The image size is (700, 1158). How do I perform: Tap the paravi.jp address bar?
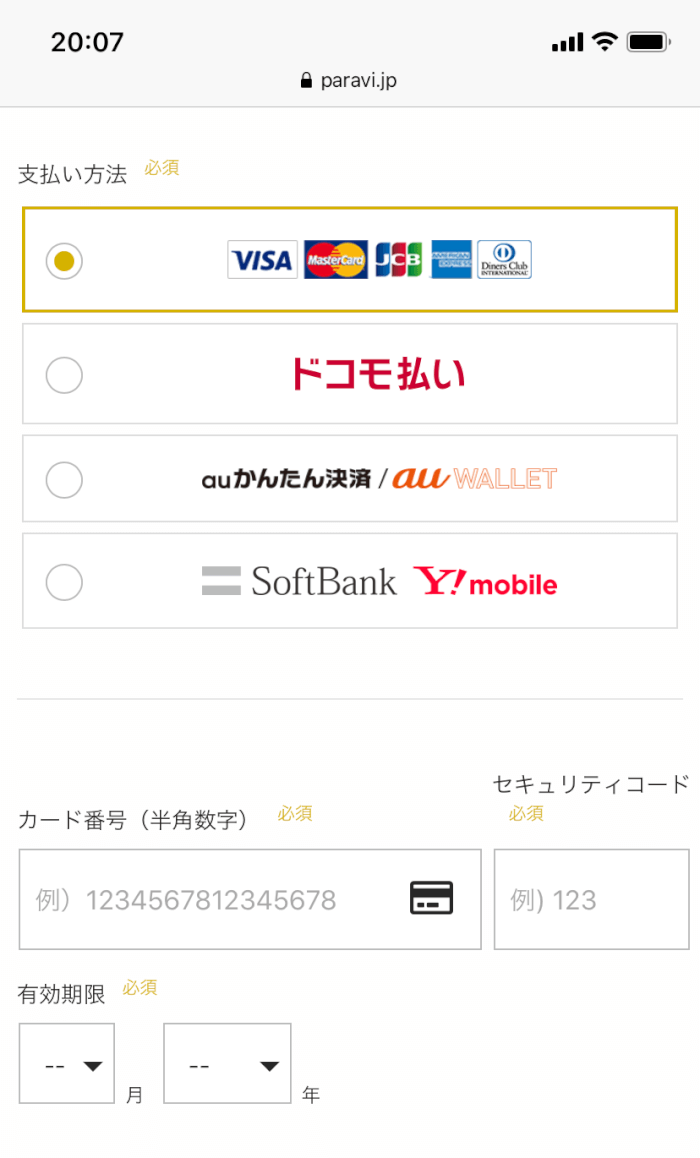pos(349,80)
